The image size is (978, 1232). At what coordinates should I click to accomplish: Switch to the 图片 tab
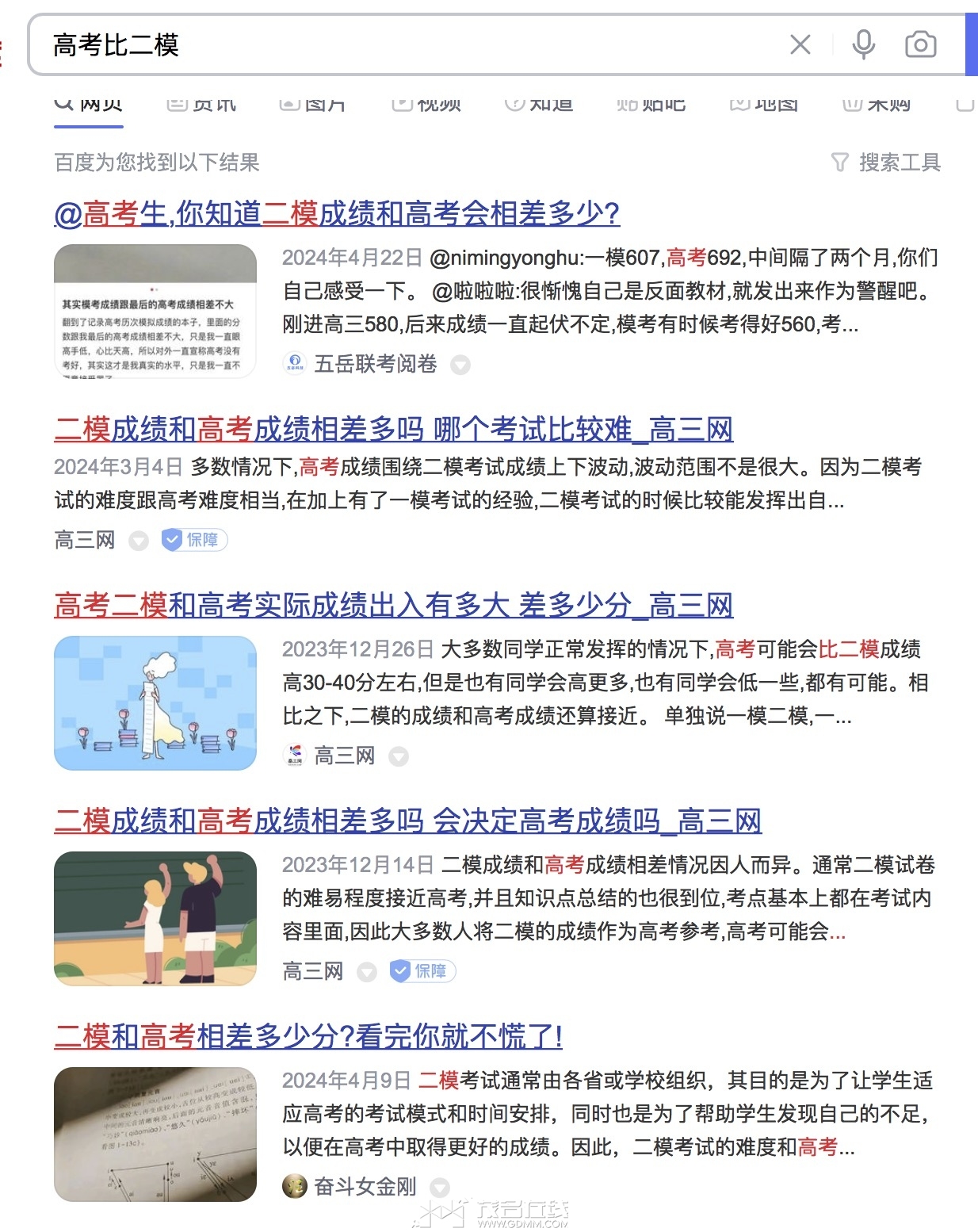coord(313,104)
